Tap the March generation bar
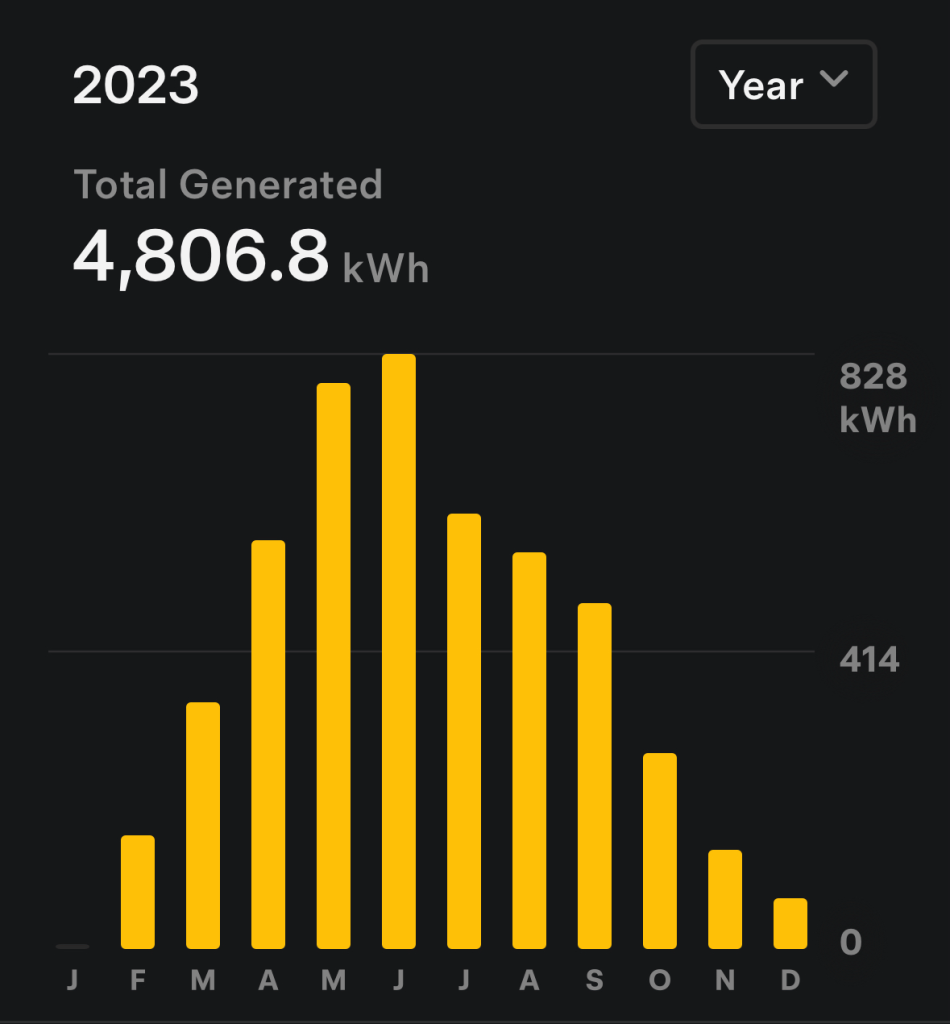The height and width of the screenshot is (1024, 950). [202, 825]
